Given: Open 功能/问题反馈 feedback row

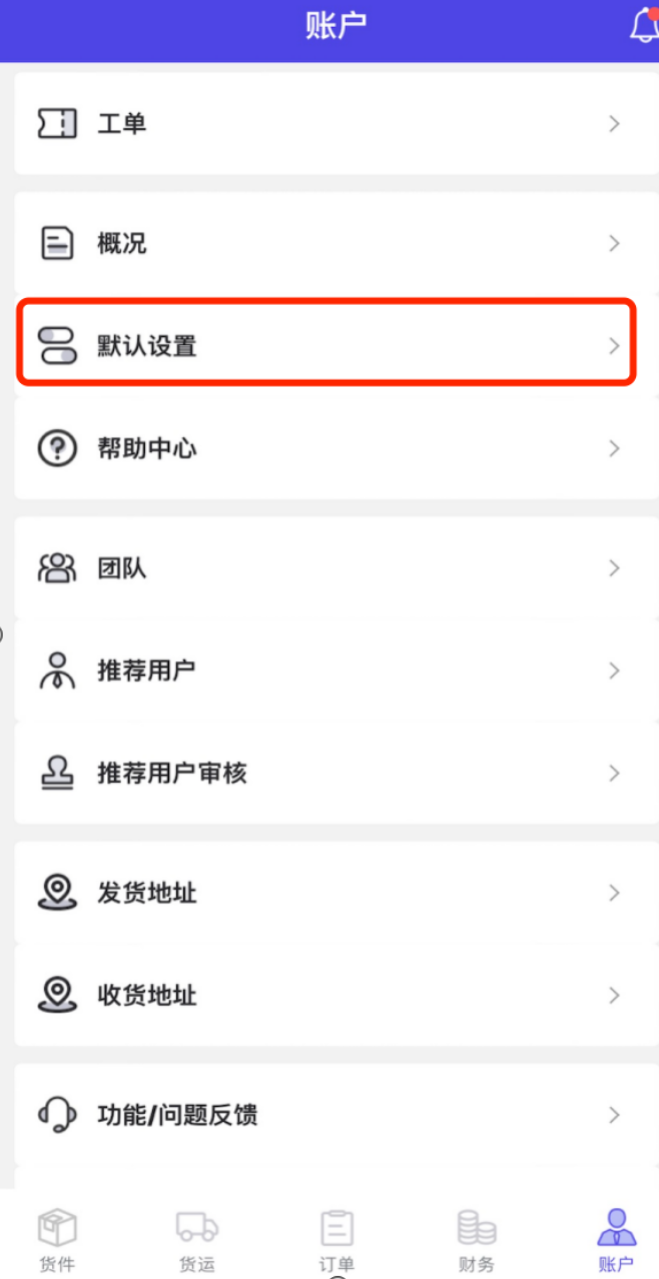Looking at the screenshot, I should (x=328, y=1114).
